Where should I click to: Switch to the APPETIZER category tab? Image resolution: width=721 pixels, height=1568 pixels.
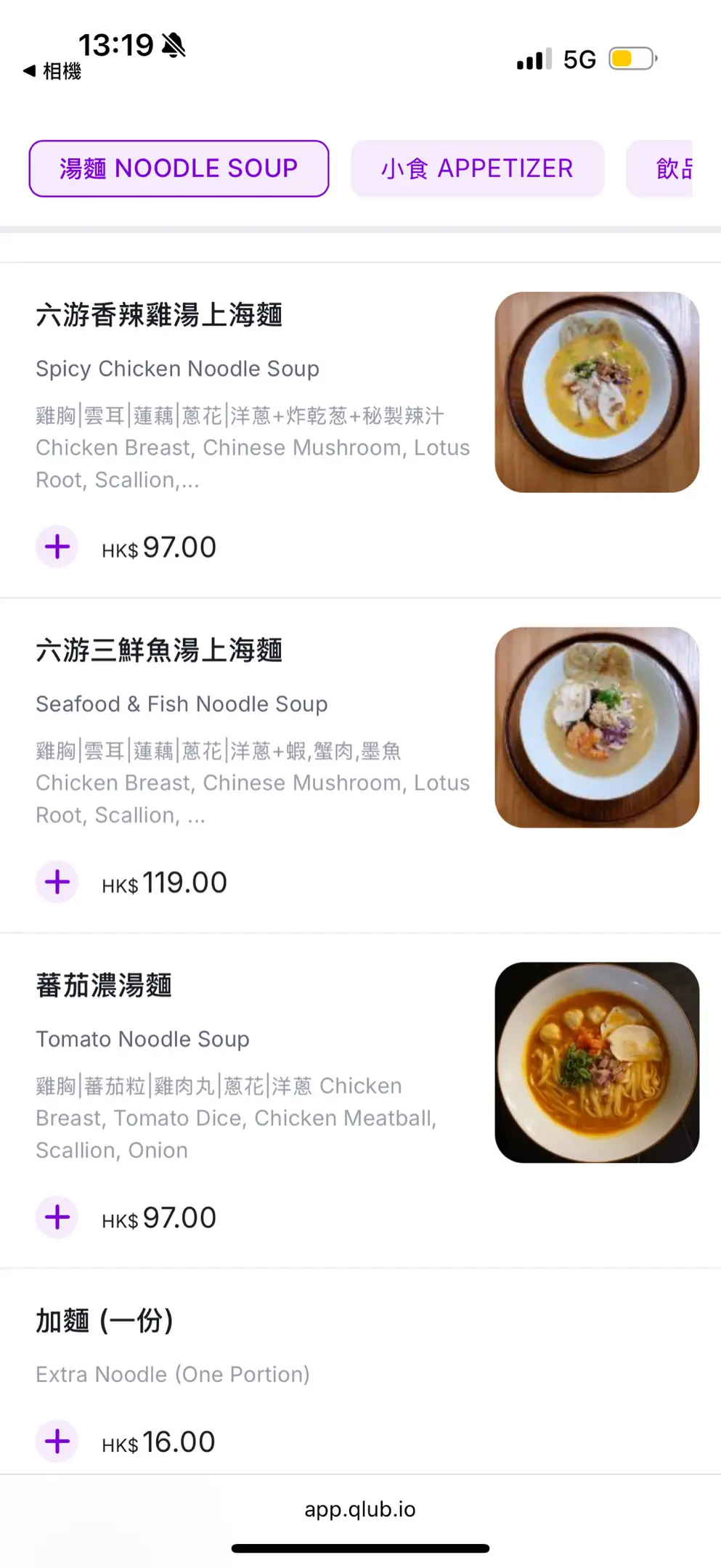477,168
